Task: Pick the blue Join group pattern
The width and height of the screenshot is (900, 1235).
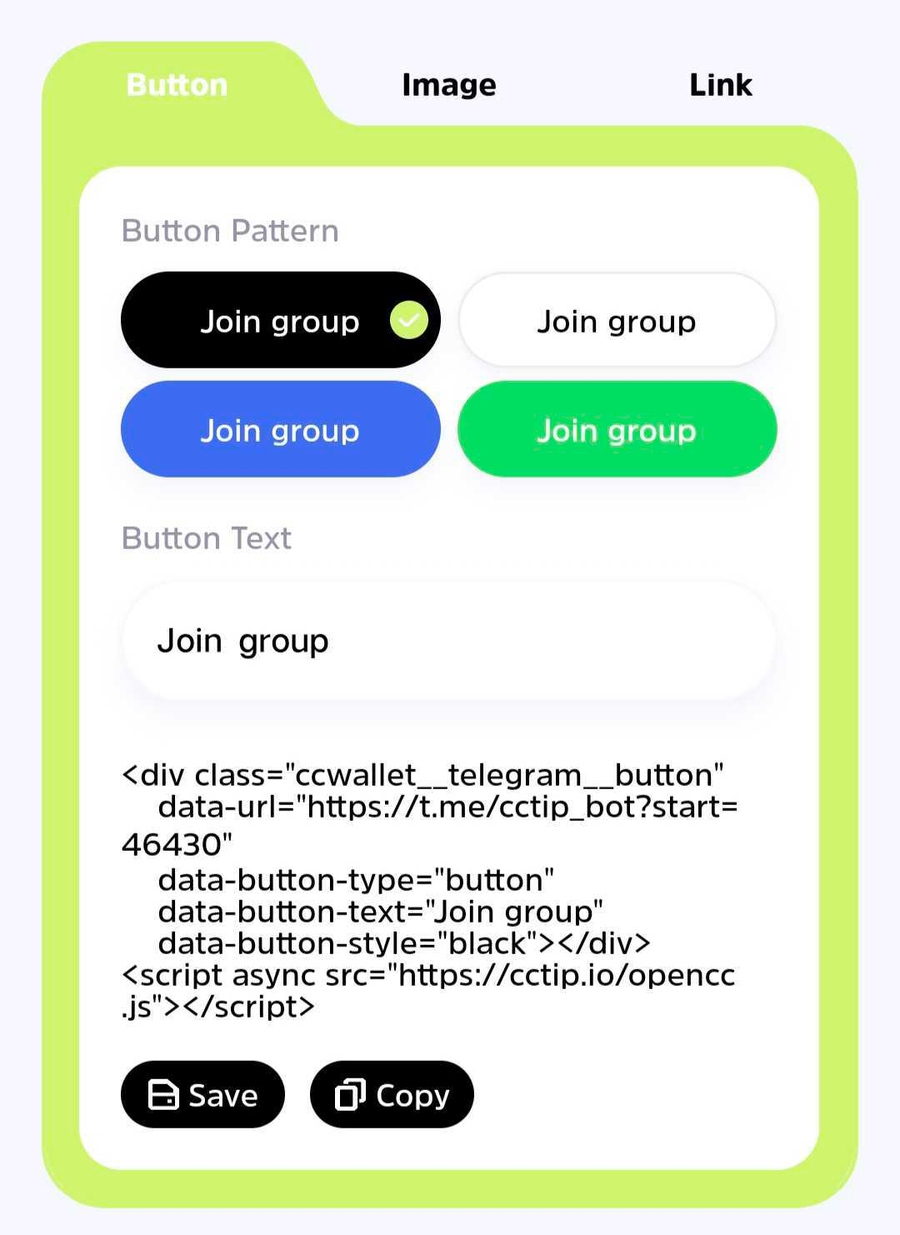Action: pos(280,430)
